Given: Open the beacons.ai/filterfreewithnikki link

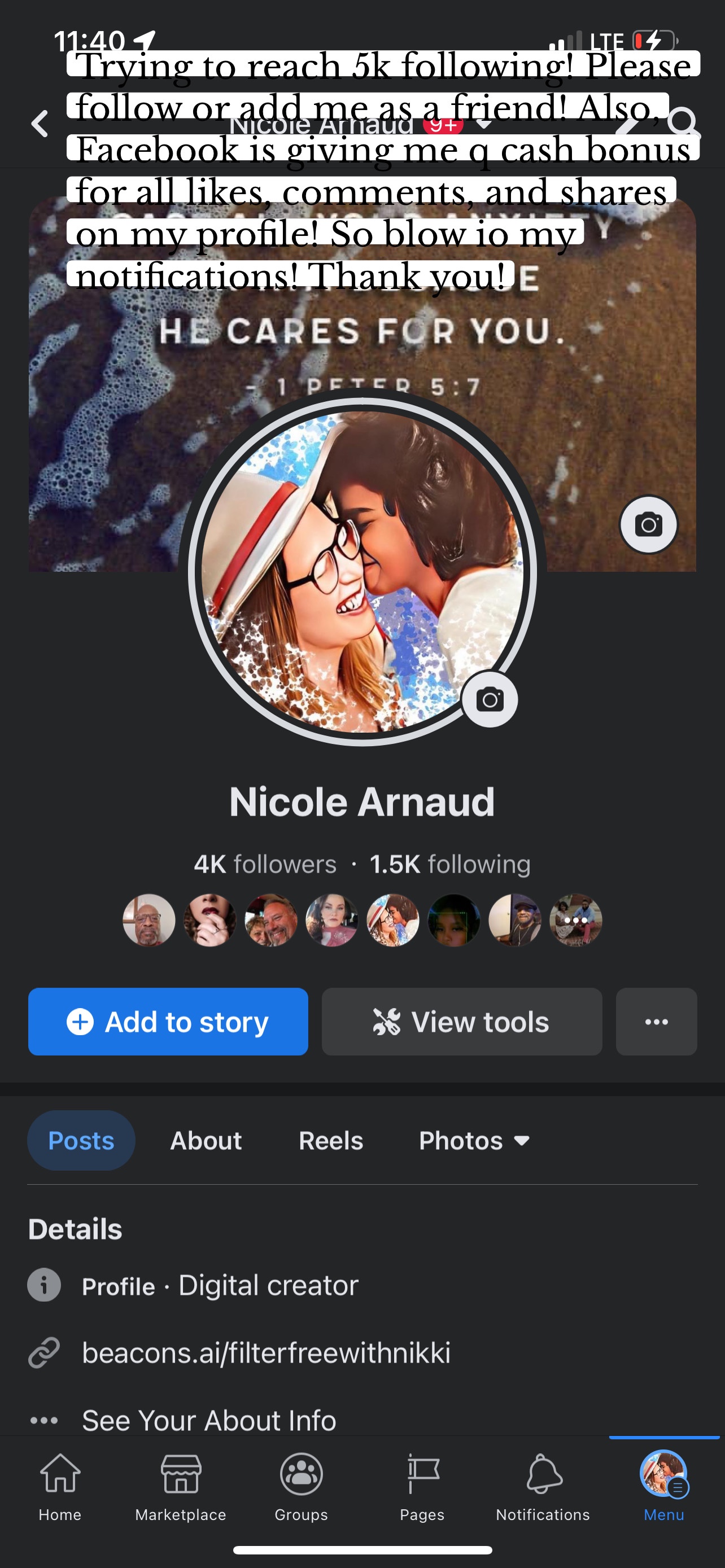Looking at the screenshot, I should [x=266, y=1352].
